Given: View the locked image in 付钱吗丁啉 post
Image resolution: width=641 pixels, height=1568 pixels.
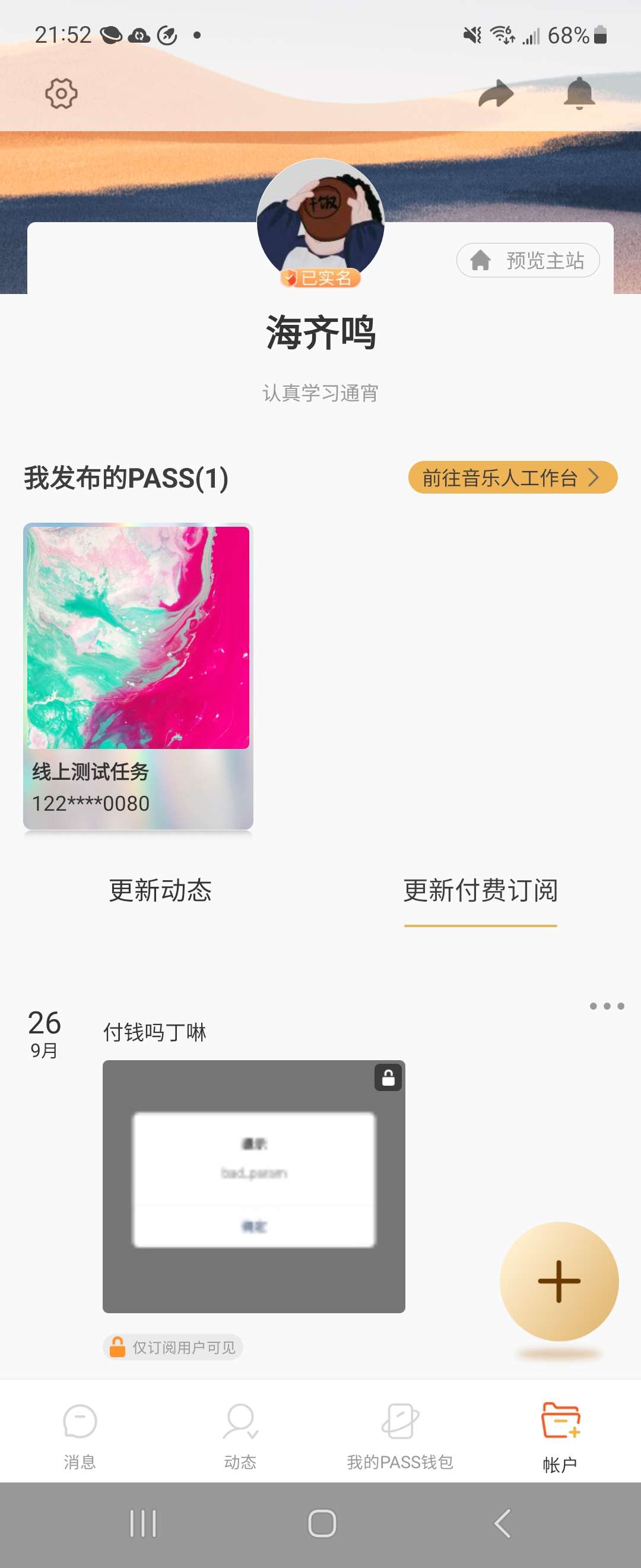Looking at the screenshot, I should tap(253, 1186).
